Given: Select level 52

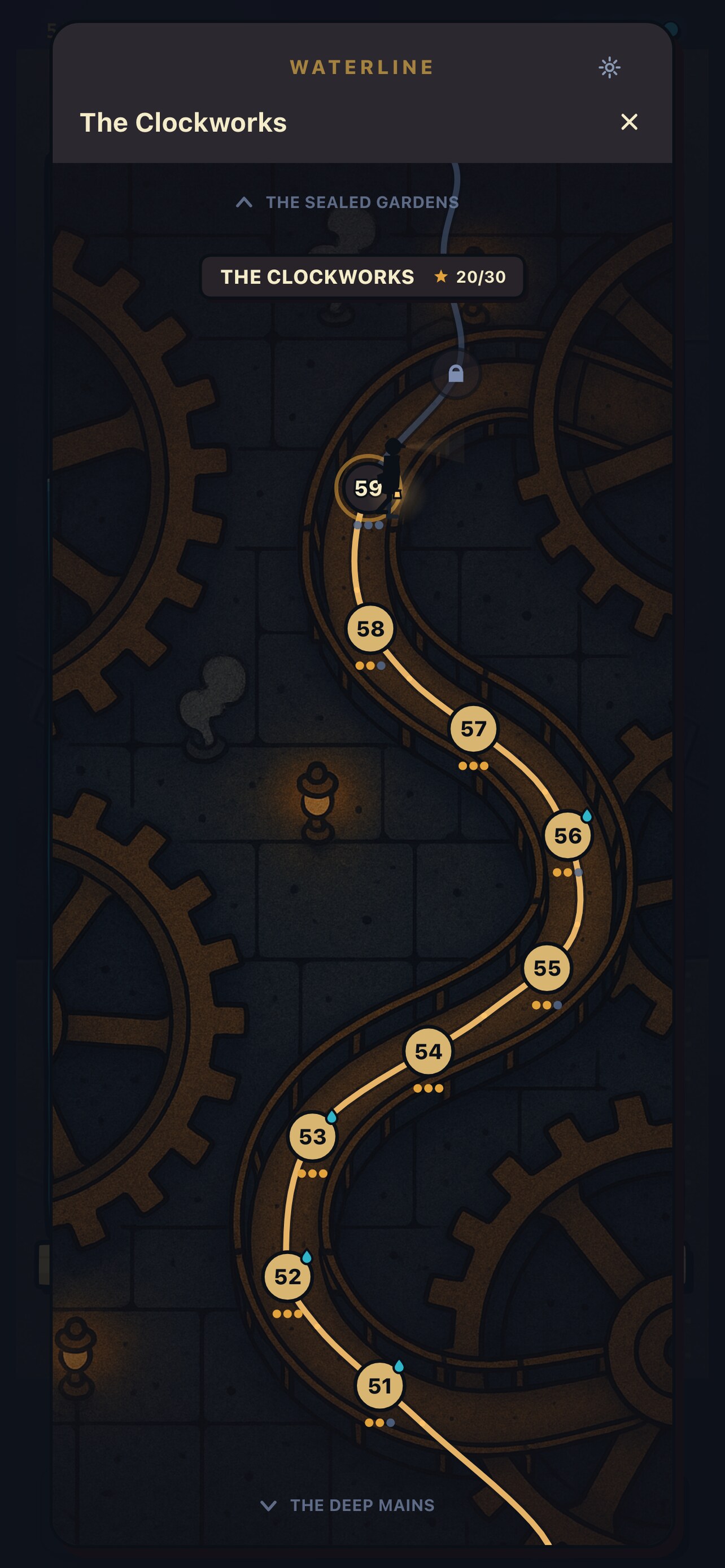Looking at the screenshot, I should [x=287, y=1276].
